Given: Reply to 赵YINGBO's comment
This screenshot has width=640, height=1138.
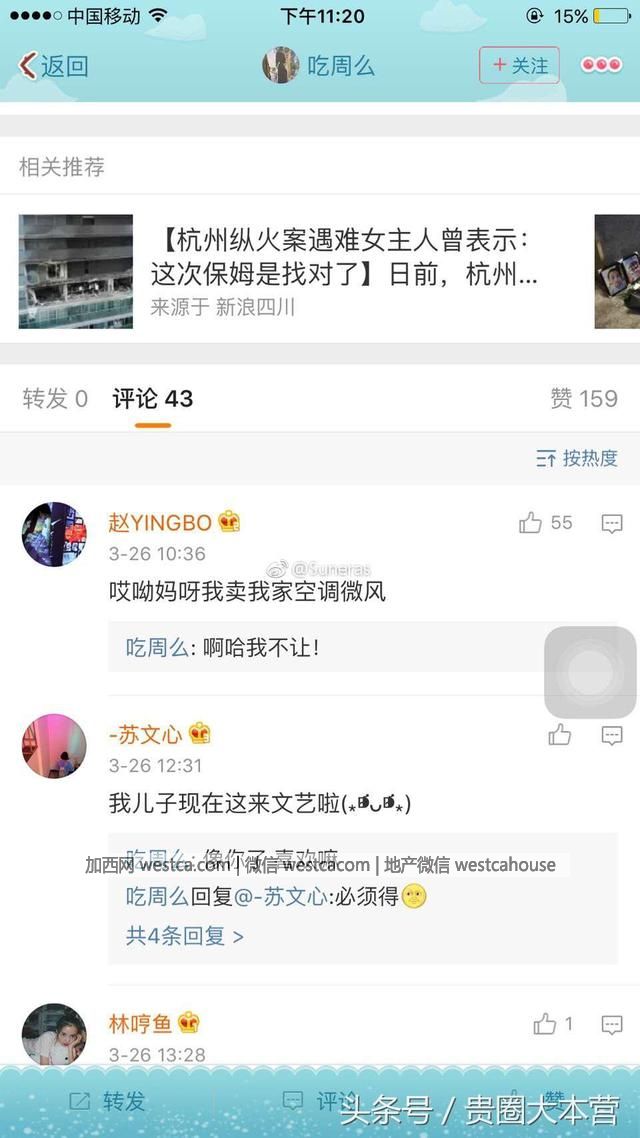Looking at the screenshot, I should pos(612,523).
